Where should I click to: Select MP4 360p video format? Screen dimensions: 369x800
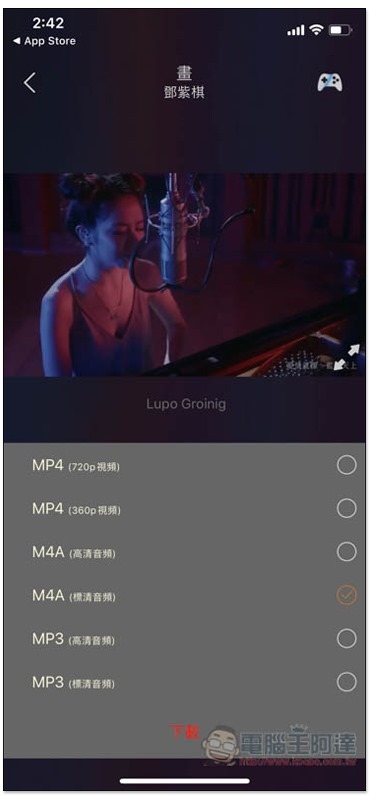(184, 509)
